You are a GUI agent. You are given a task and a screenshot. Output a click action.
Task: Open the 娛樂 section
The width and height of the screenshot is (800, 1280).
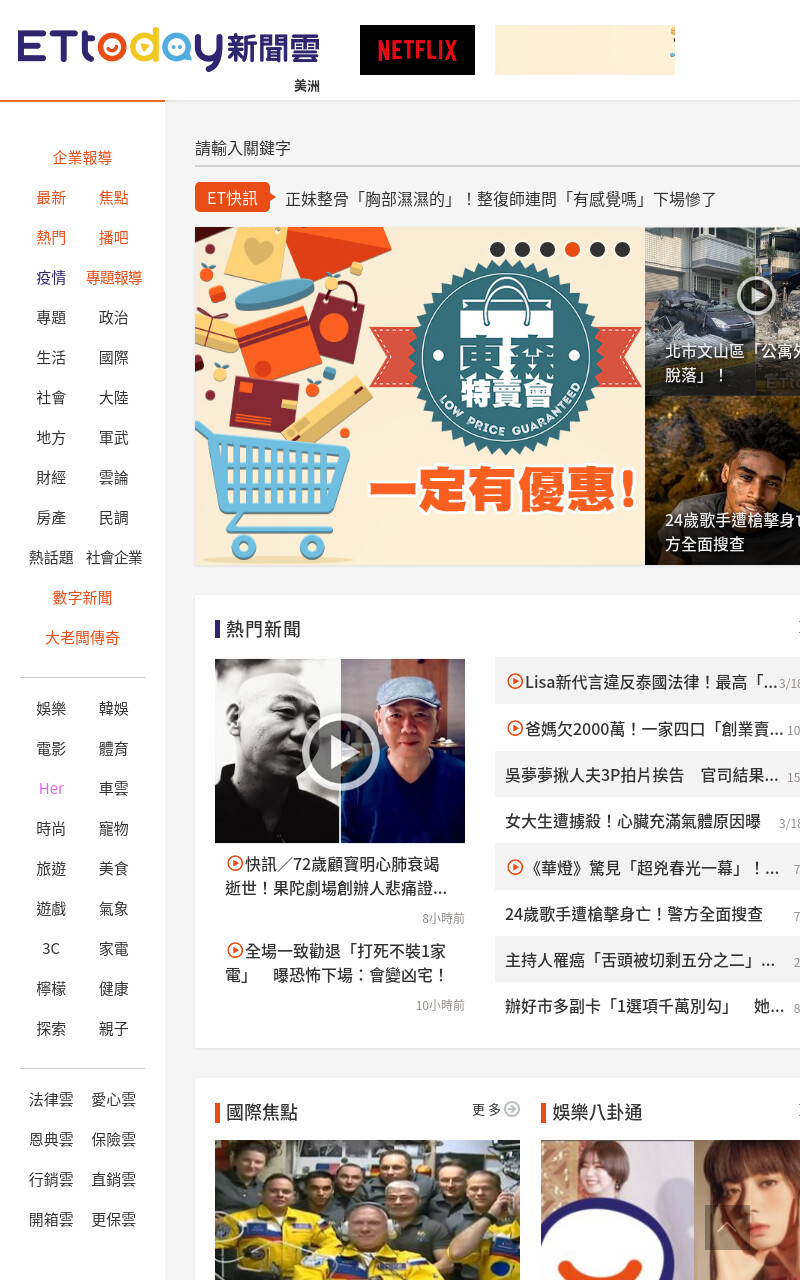click(x=51, y=709)
